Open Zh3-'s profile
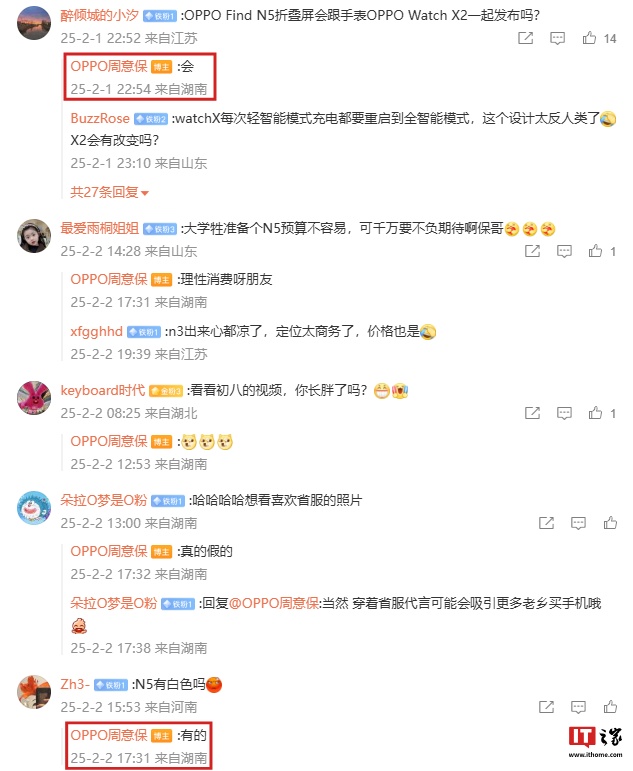 click(x=75, y=684)
